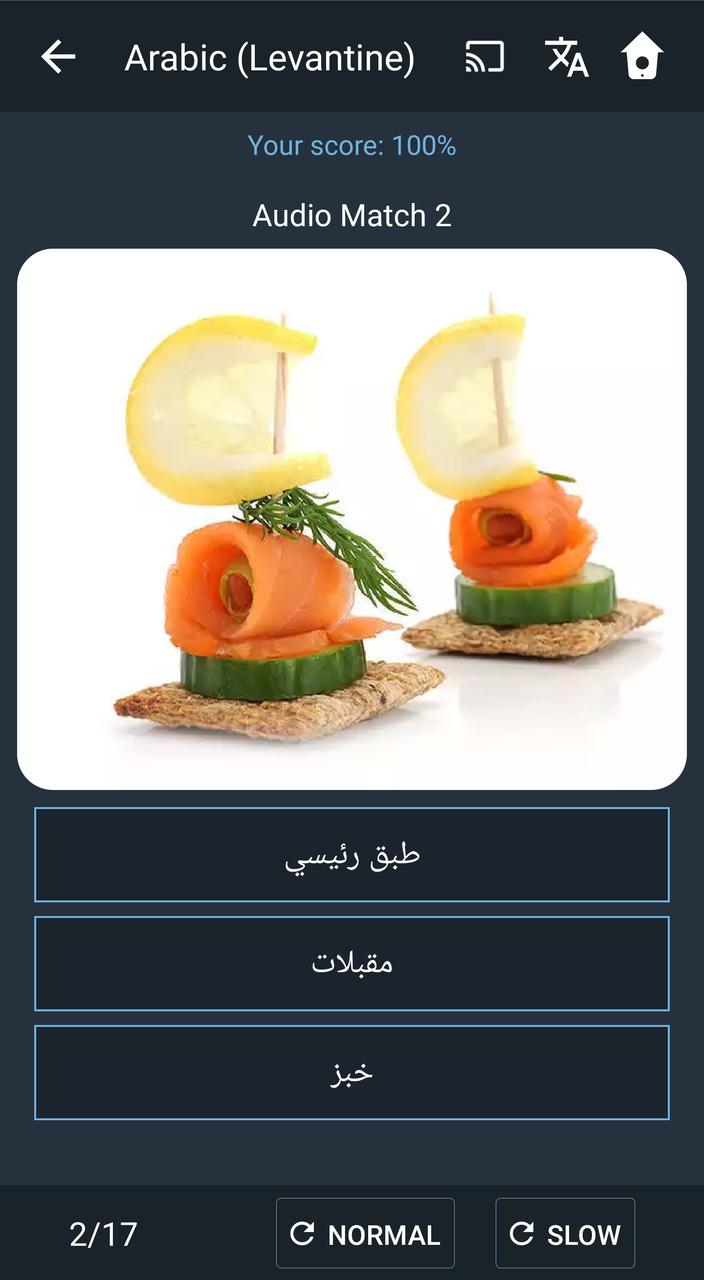Replay audio at NORMAL speed
Image resolution: width=704 pixels, height=1280 pixels.
[x=365, y=1234]
